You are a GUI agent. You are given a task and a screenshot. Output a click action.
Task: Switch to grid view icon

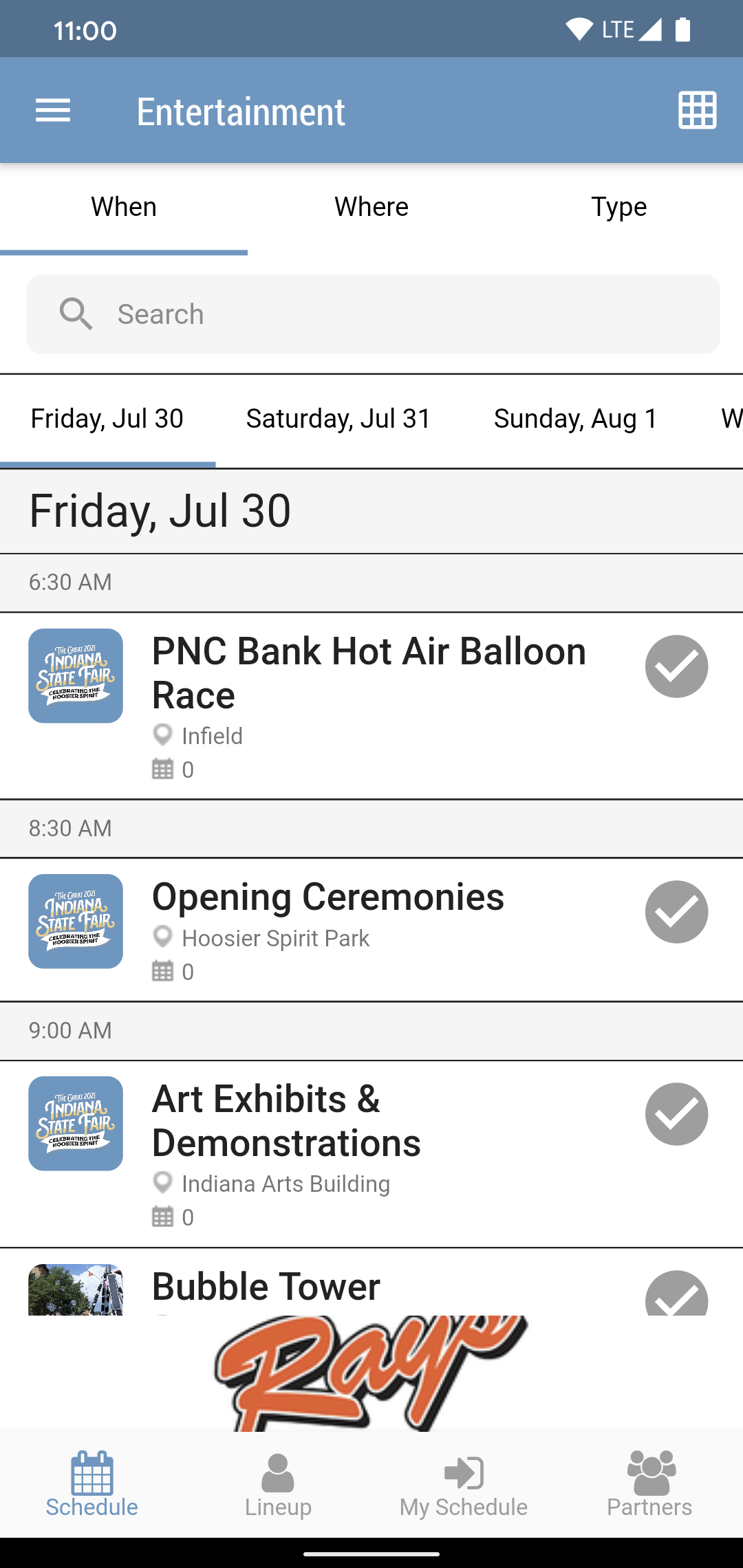click(697, 110)
